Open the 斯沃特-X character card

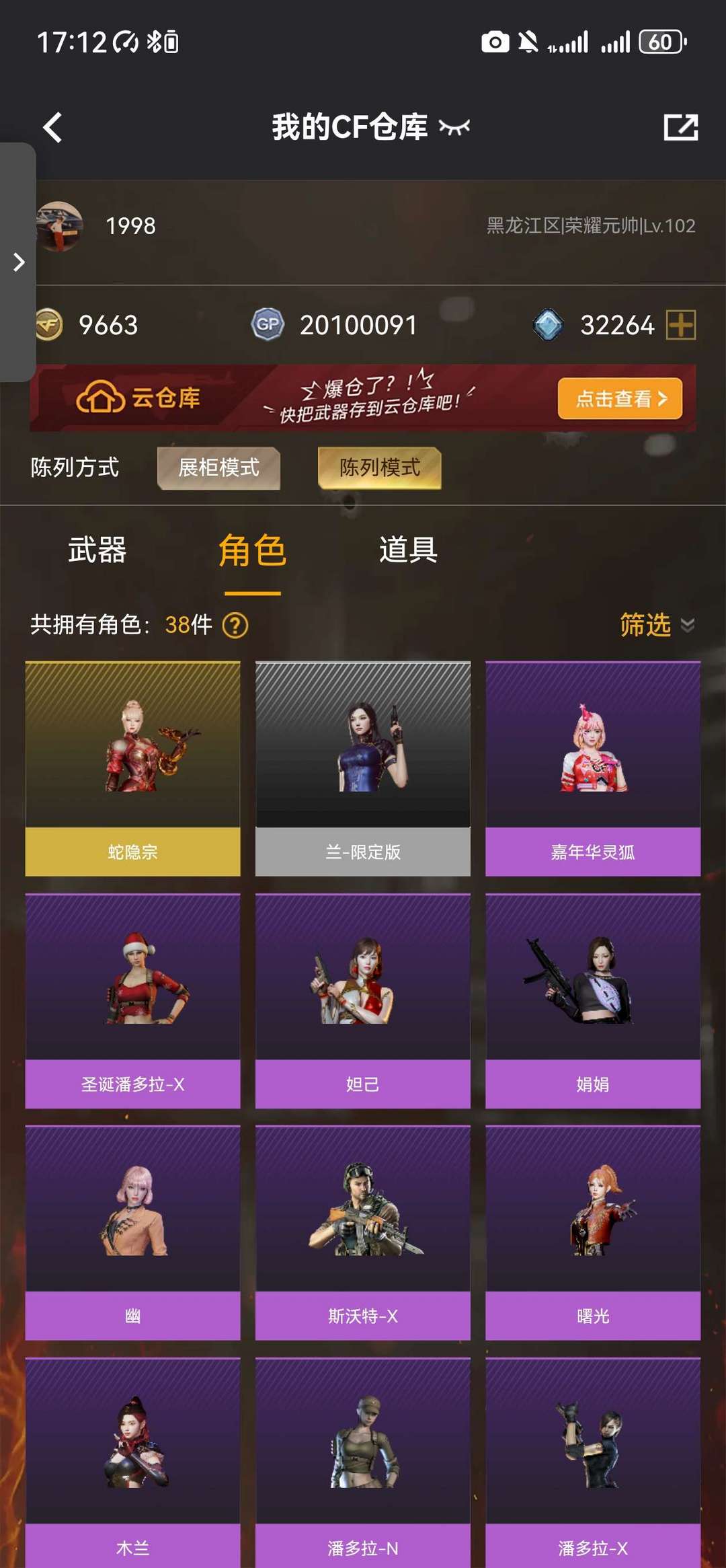363,1232
